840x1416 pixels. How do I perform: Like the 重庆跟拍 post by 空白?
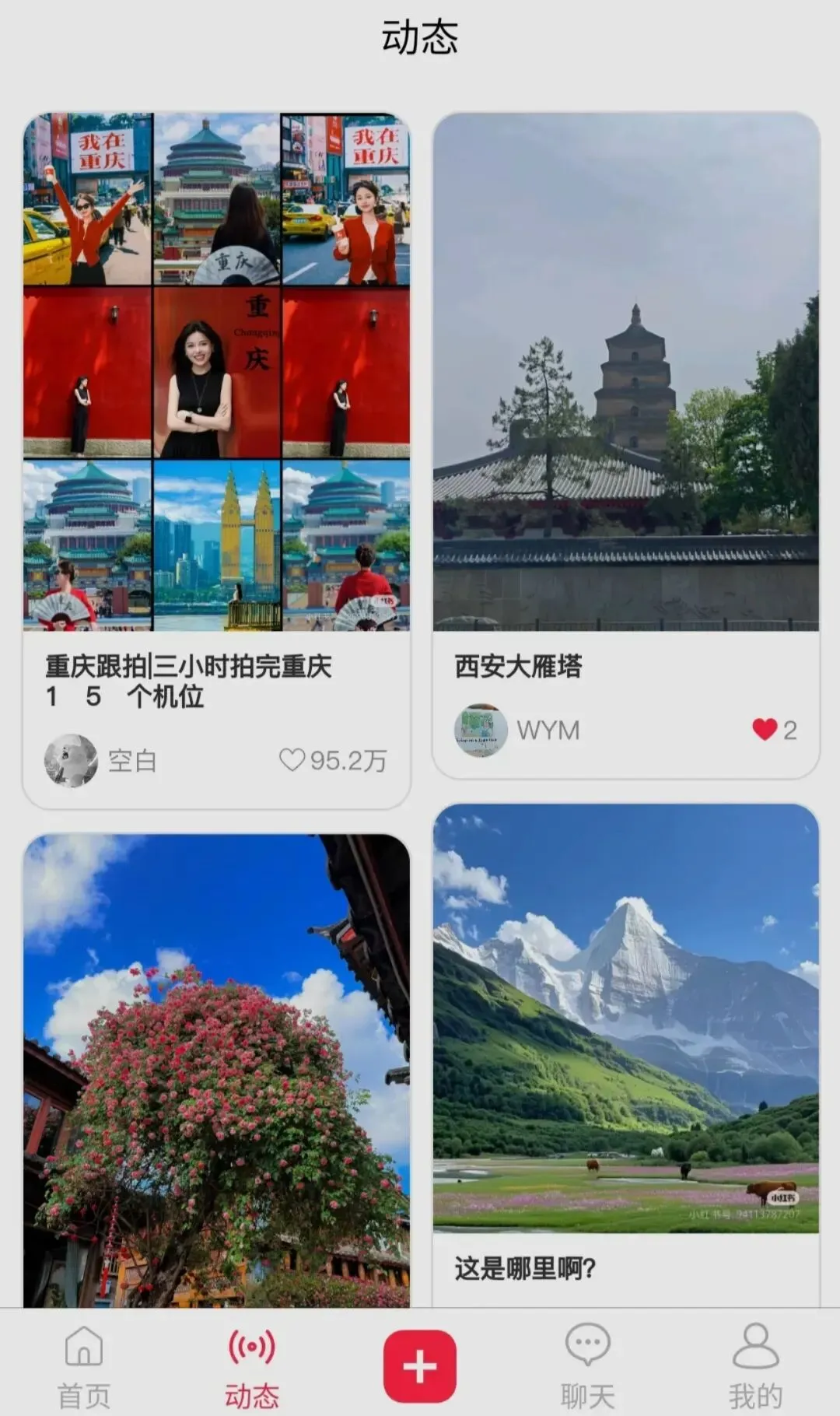click(292, 760)
